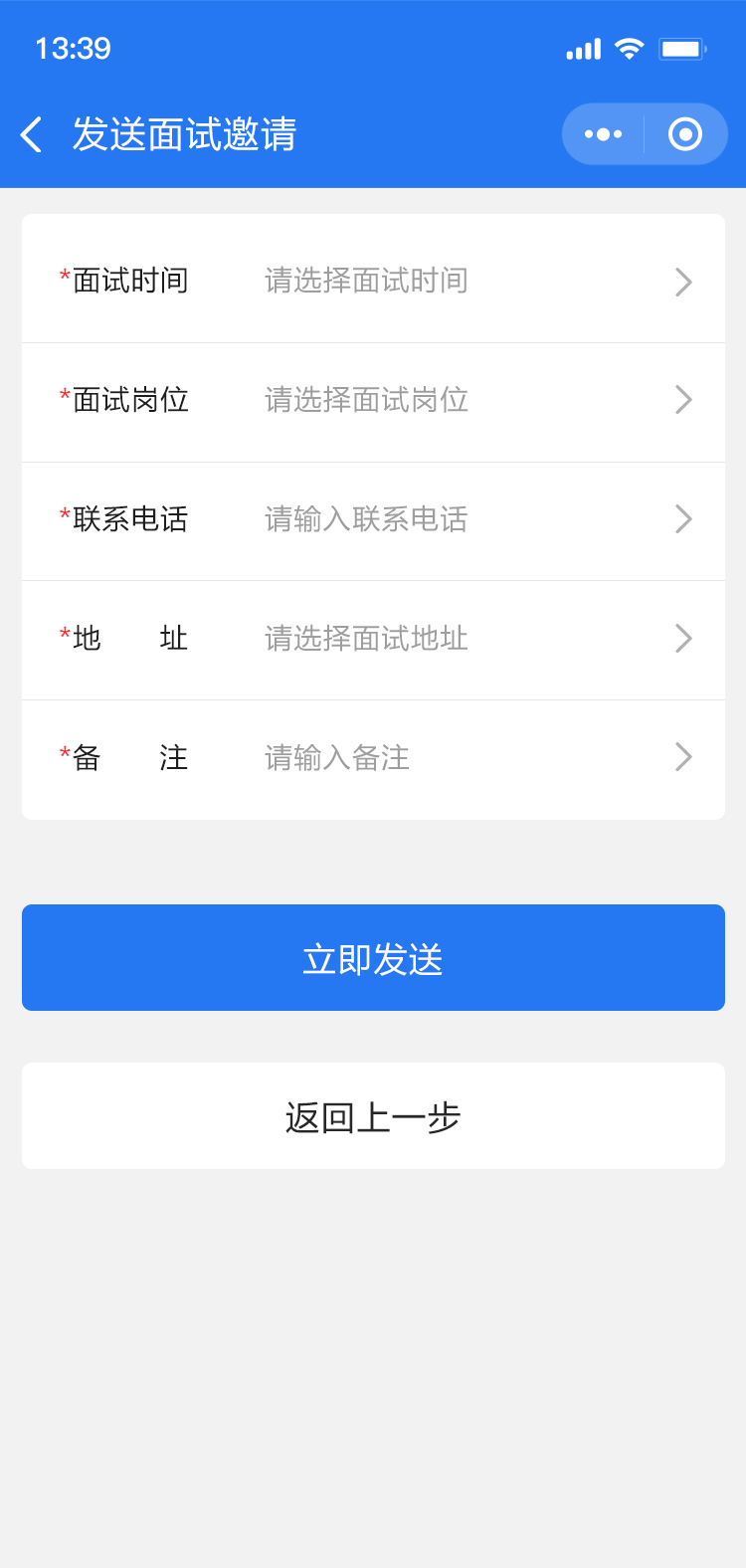This screenshot has height=1568, width=746.
Task: Enter the contact phone (联系电话)
Action: (x=373, y=521)
